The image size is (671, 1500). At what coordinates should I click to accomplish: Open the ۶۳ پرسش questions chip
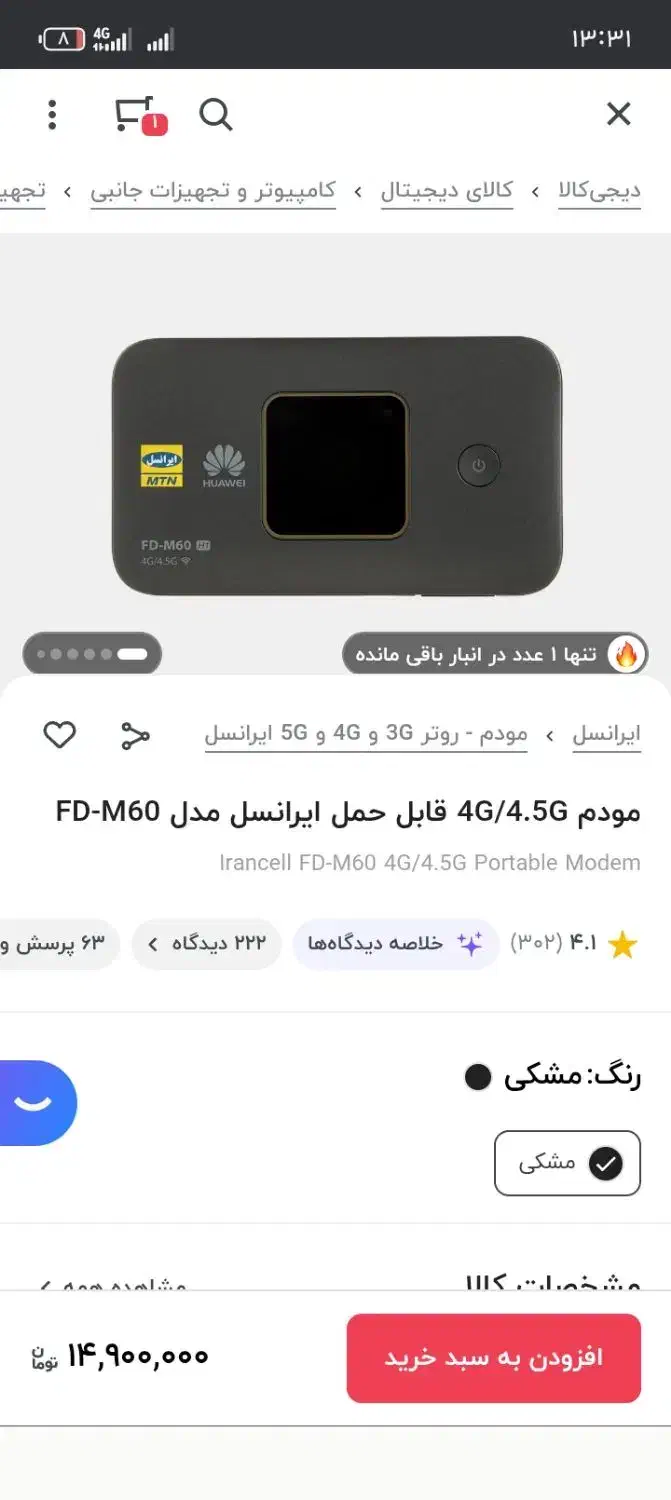pos(60,944)
